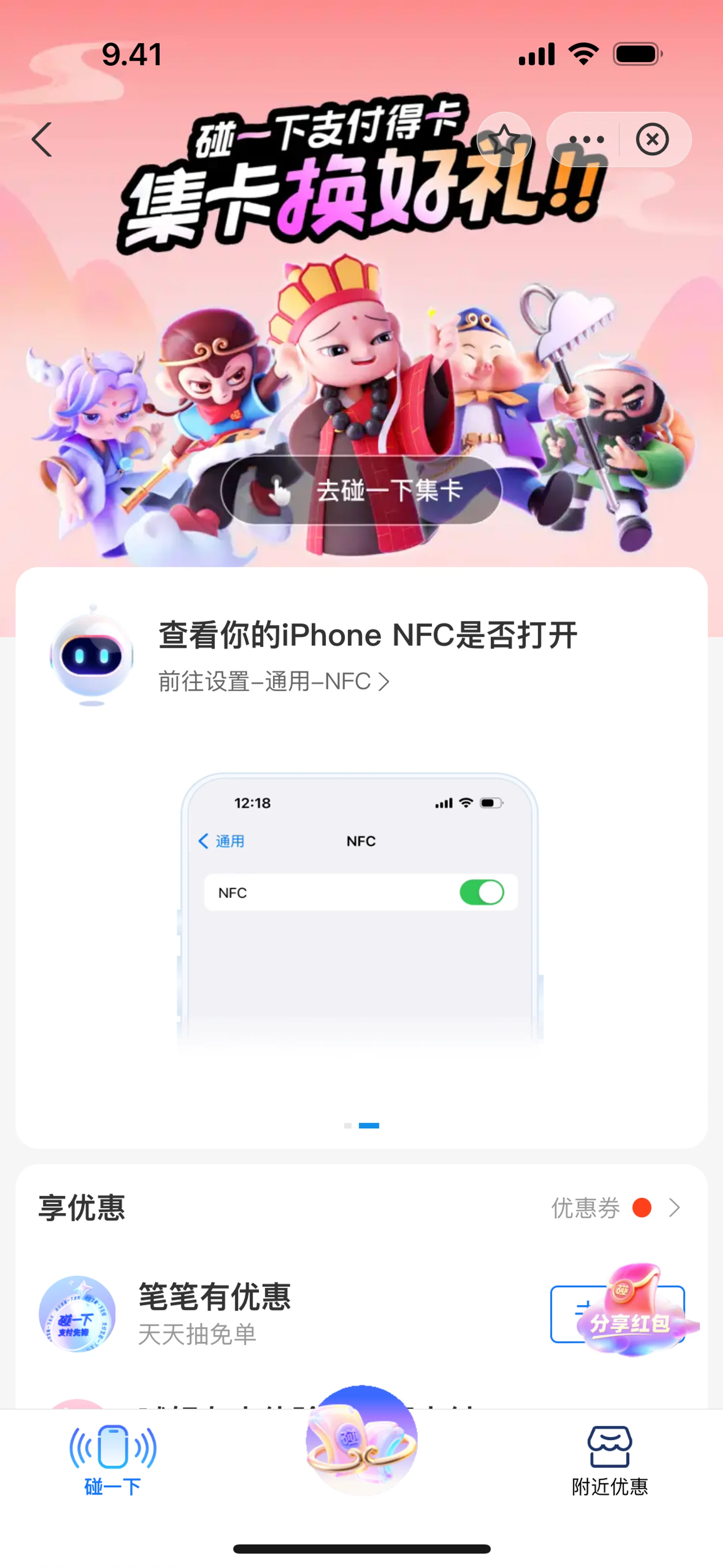Tap the 去碰一下集卡 button
The width and height of the screenshot is (723, 1568).
pos(361,491)
